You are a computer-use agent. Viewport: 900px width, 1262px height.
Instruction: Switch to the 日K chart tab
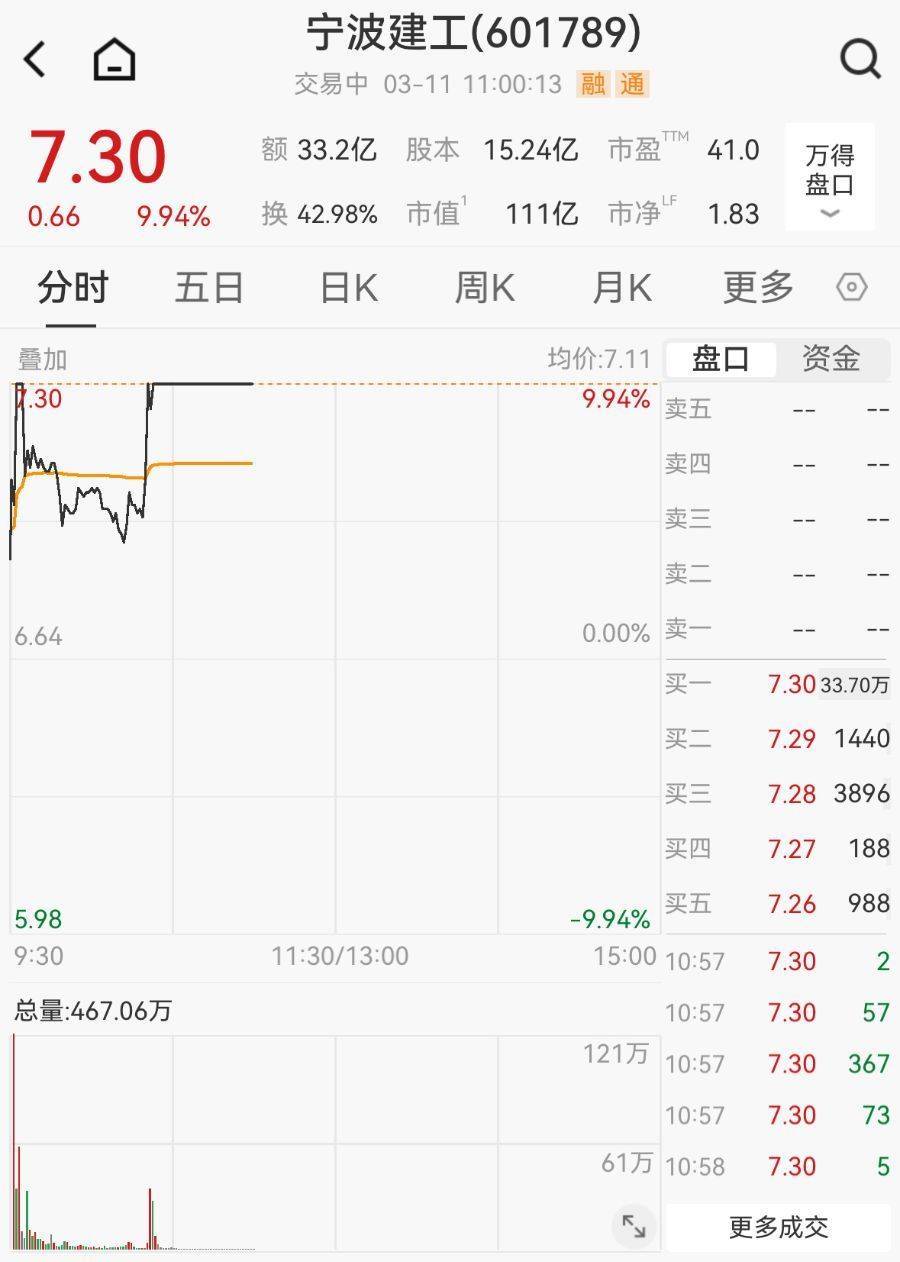tap(348, 288)
